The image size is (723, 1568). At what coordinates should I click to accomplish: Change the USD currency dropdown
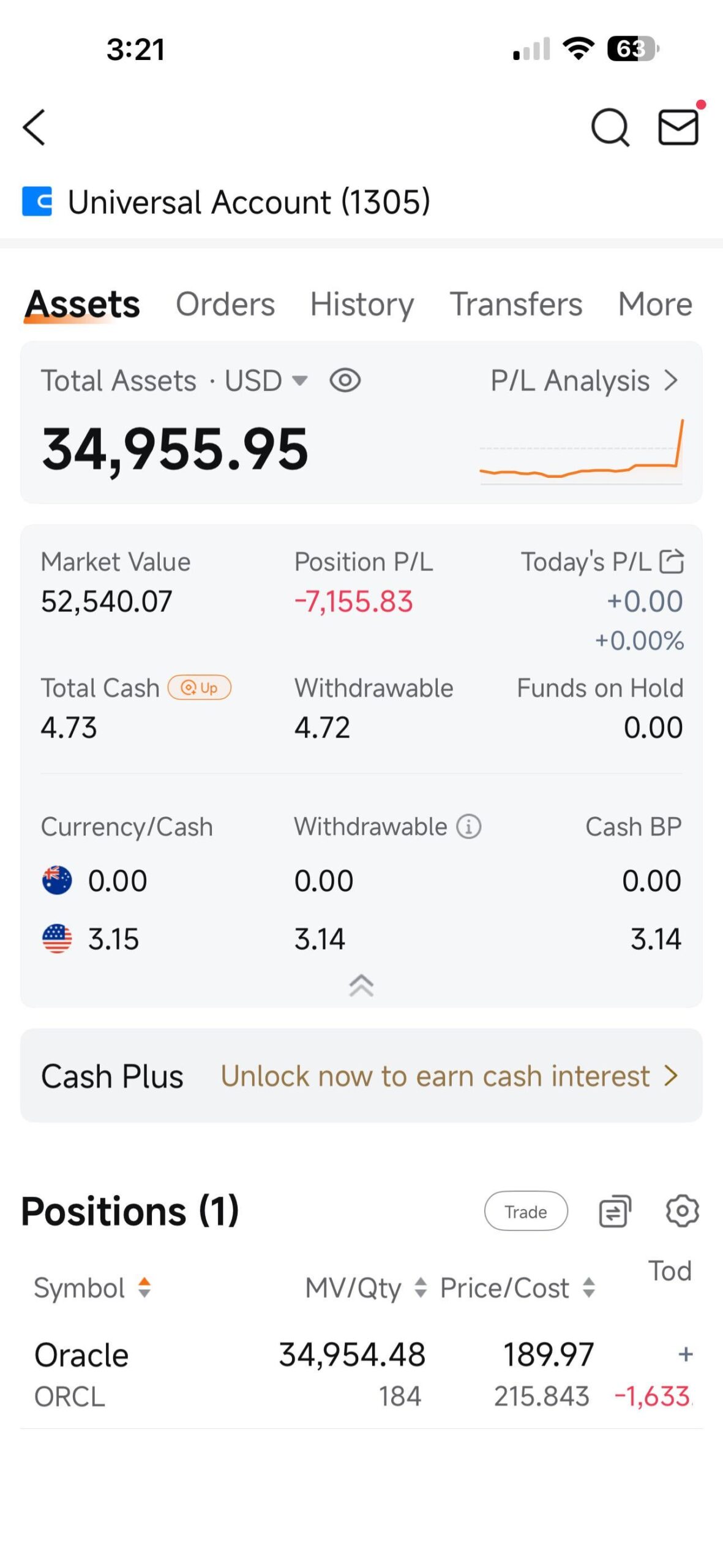[266, 381]
